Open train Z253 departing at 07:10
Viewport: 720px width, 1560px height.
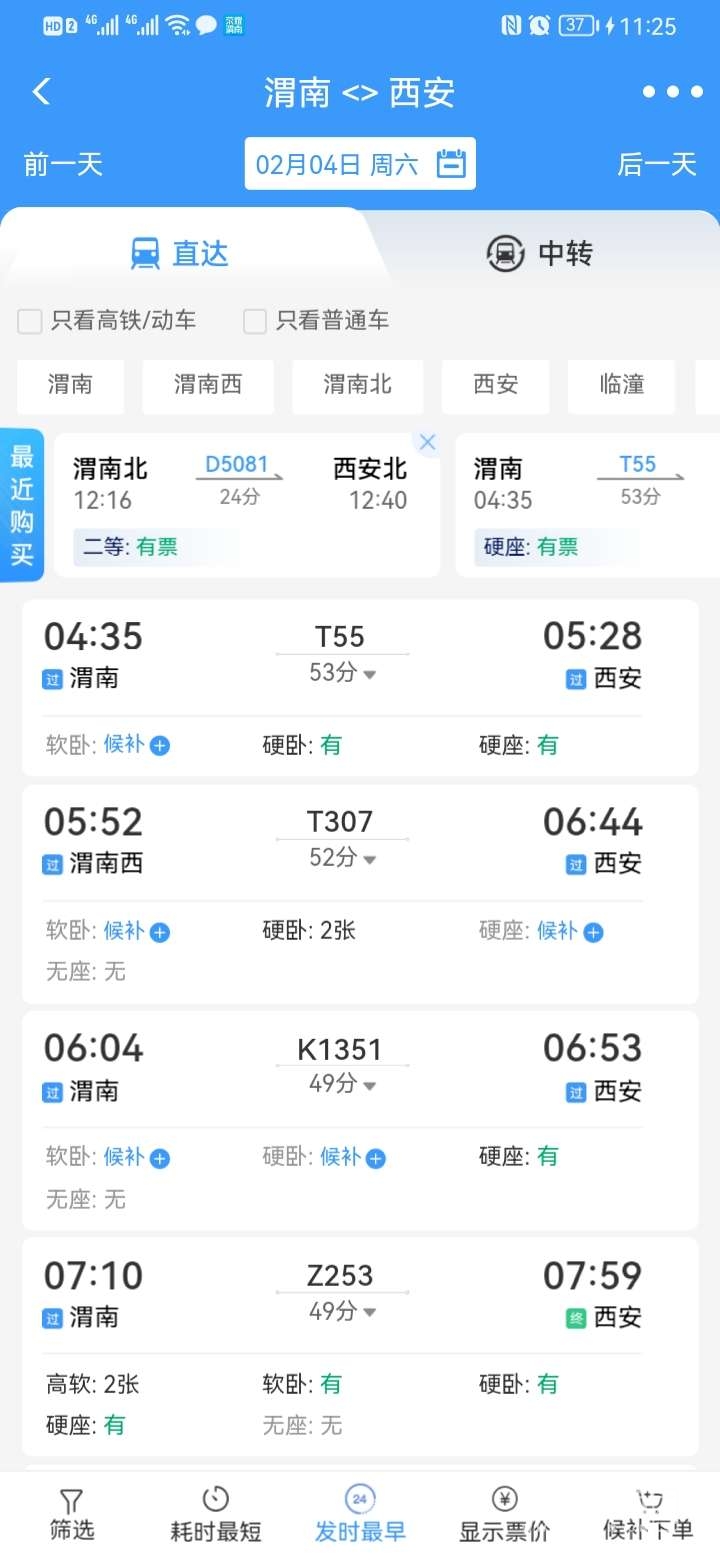[x=360, y=1295]
